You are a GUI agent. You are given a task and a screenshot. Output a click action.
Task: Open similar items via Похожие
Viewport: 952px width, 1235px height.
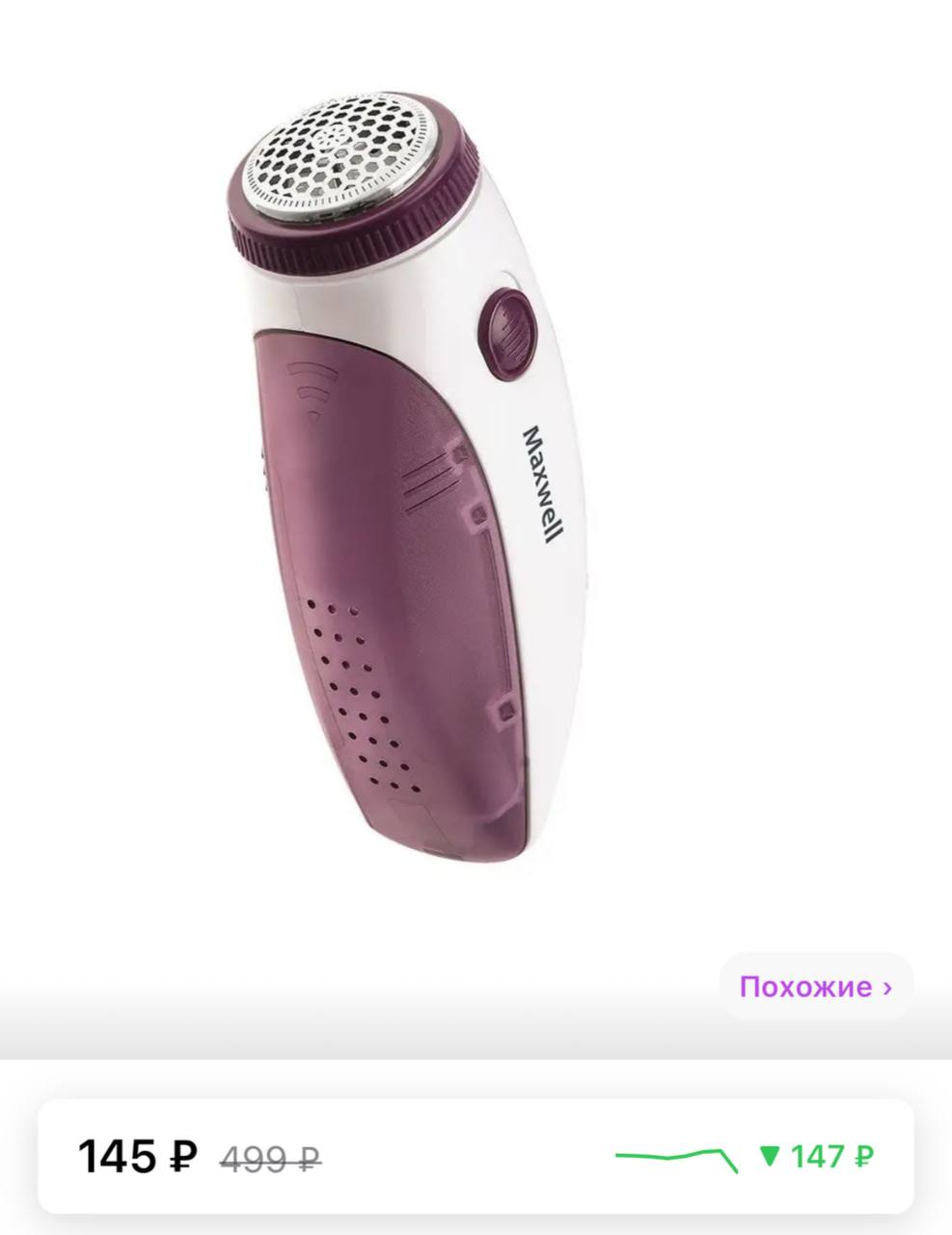pos(815,987)
